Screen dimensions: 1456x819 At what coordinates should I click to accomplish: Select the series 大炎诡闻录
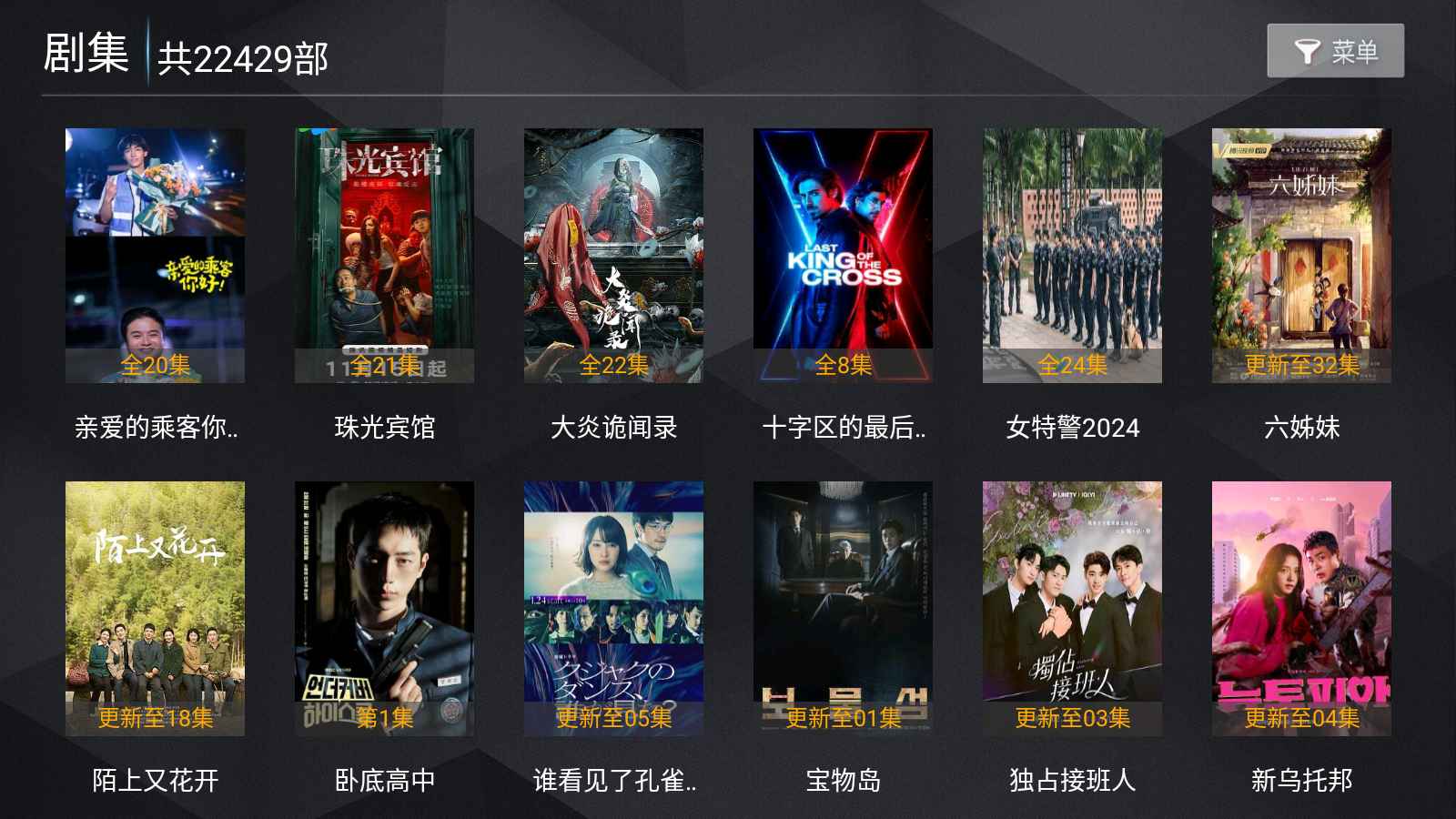tap(613, 255)
